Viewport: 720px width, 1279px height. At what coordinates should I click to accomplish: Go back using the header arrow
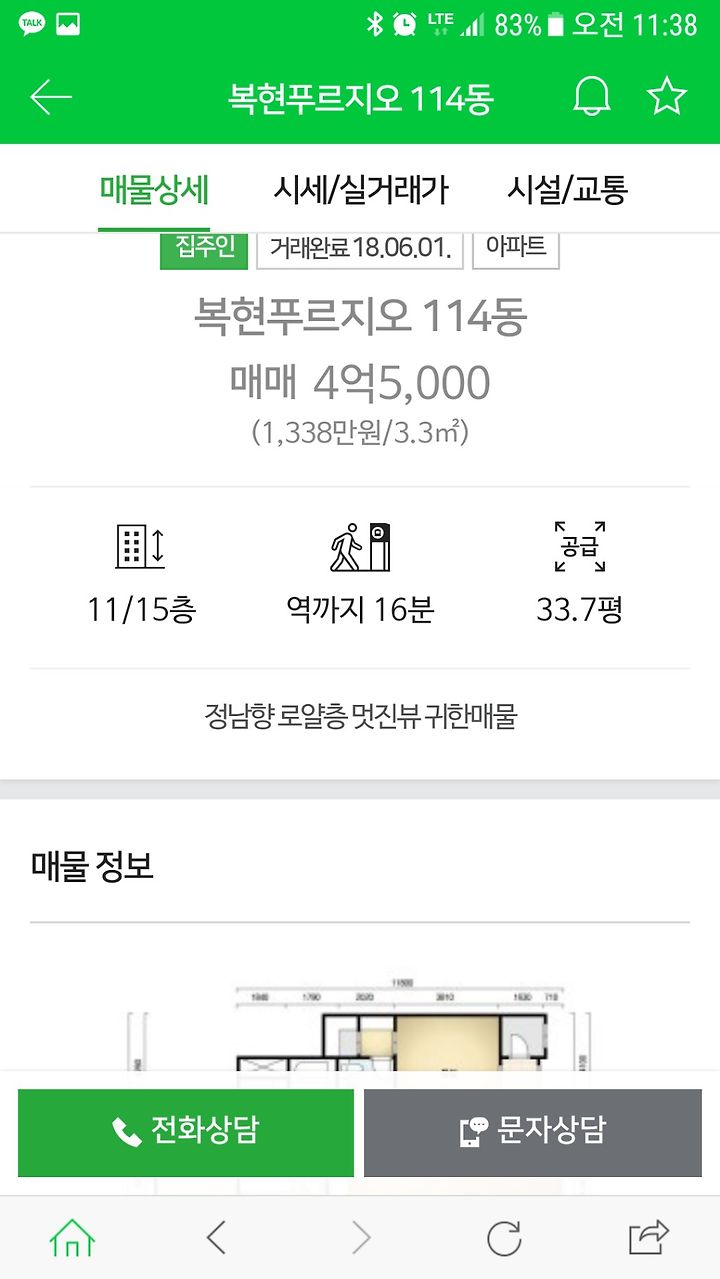click(x=51, y=97)
